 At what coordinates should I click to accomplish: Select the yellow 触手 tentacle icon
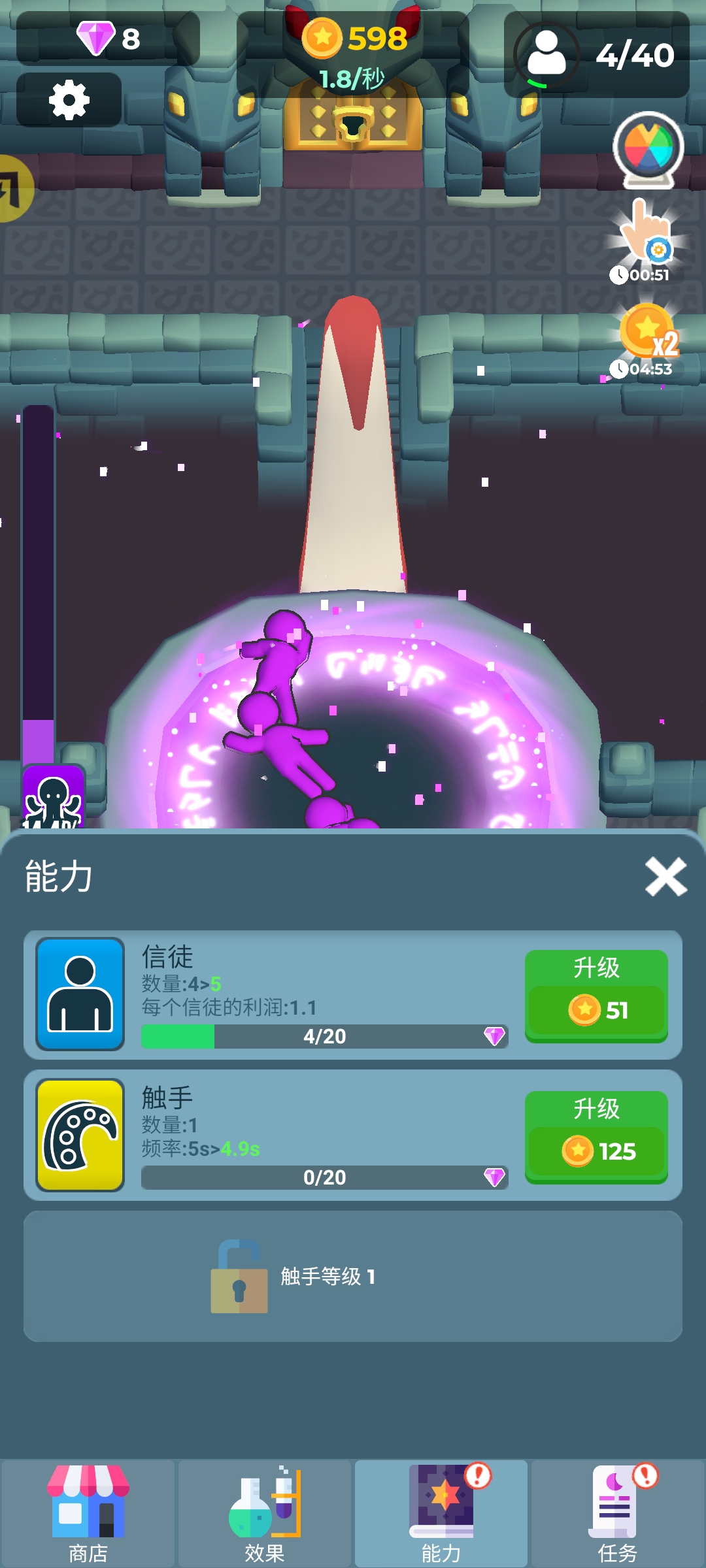point(79,1136)
